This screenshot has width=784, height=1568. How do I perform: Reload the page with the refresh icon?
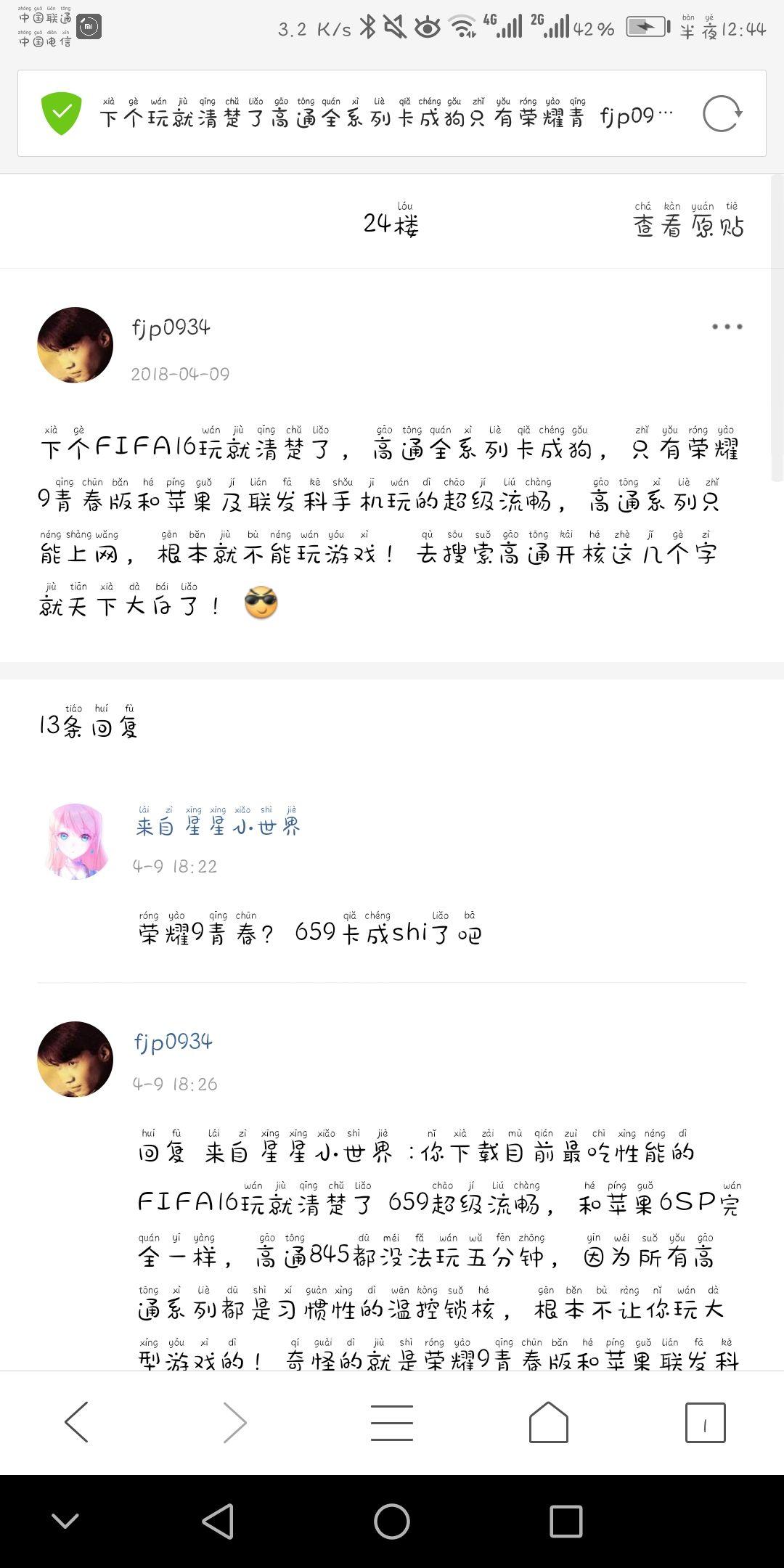(x=722, y=114)
